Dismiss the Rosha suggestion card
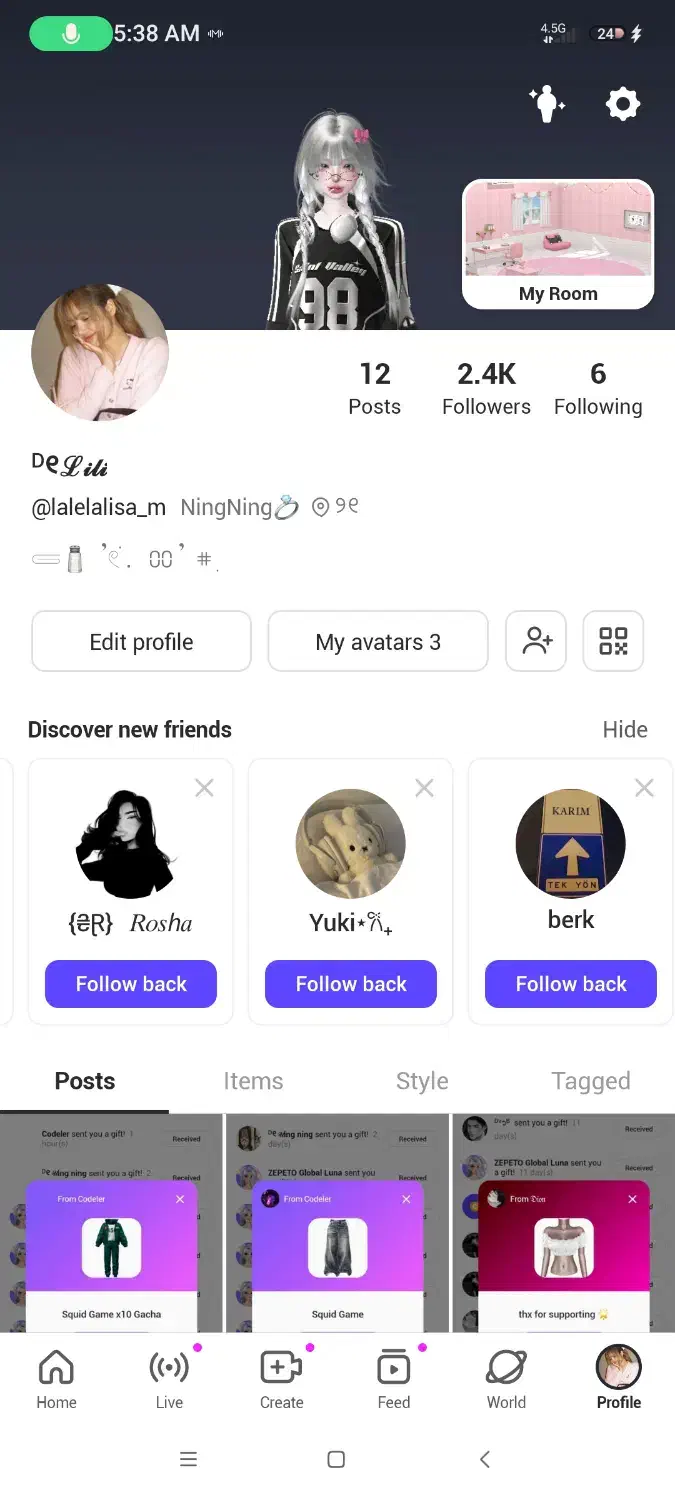675x1500 pixels. point(204,788)
